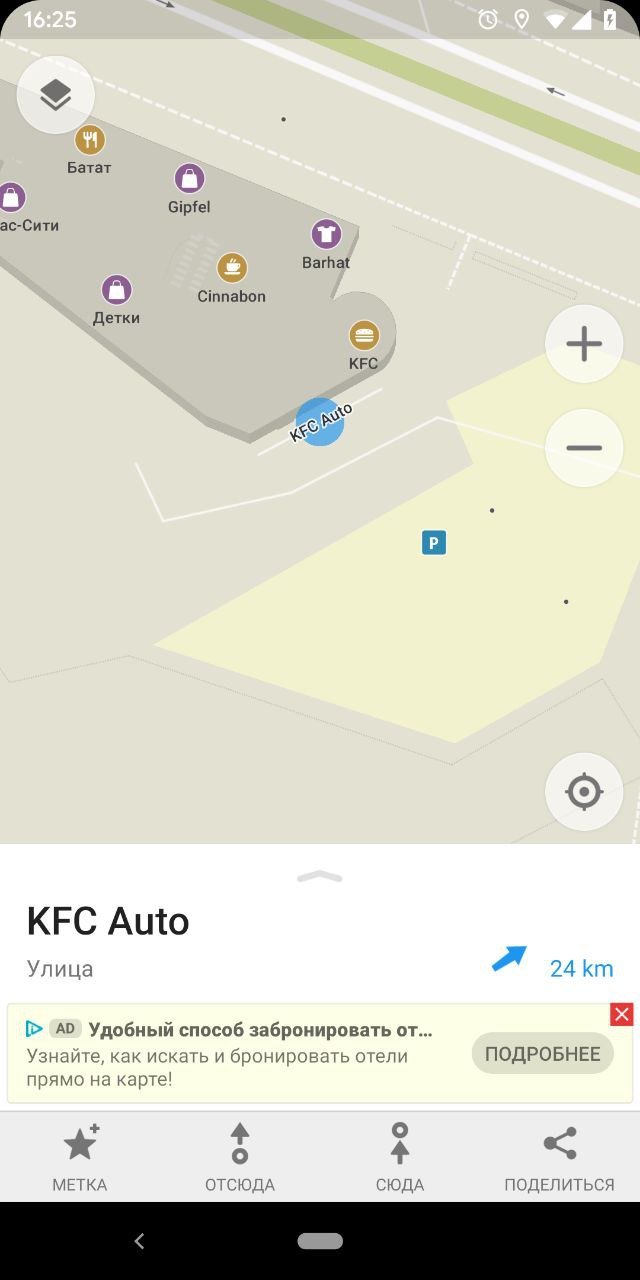This screenshot has height=1280, width=640.
Task: Add a bookmark with МЕТКА
Action: (x=80, y=1157)
